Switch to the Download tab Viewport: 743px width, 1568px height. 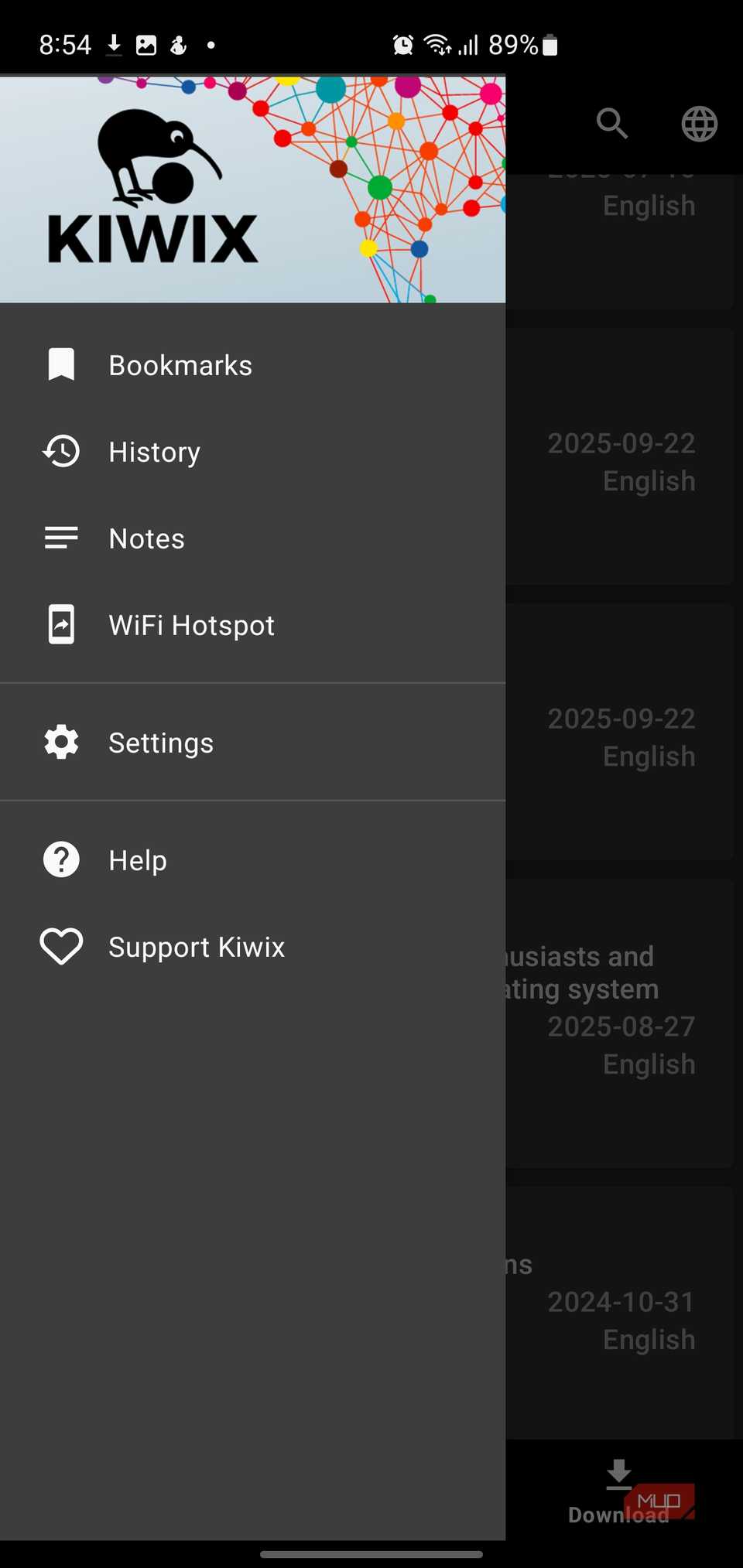(618, 1491)
